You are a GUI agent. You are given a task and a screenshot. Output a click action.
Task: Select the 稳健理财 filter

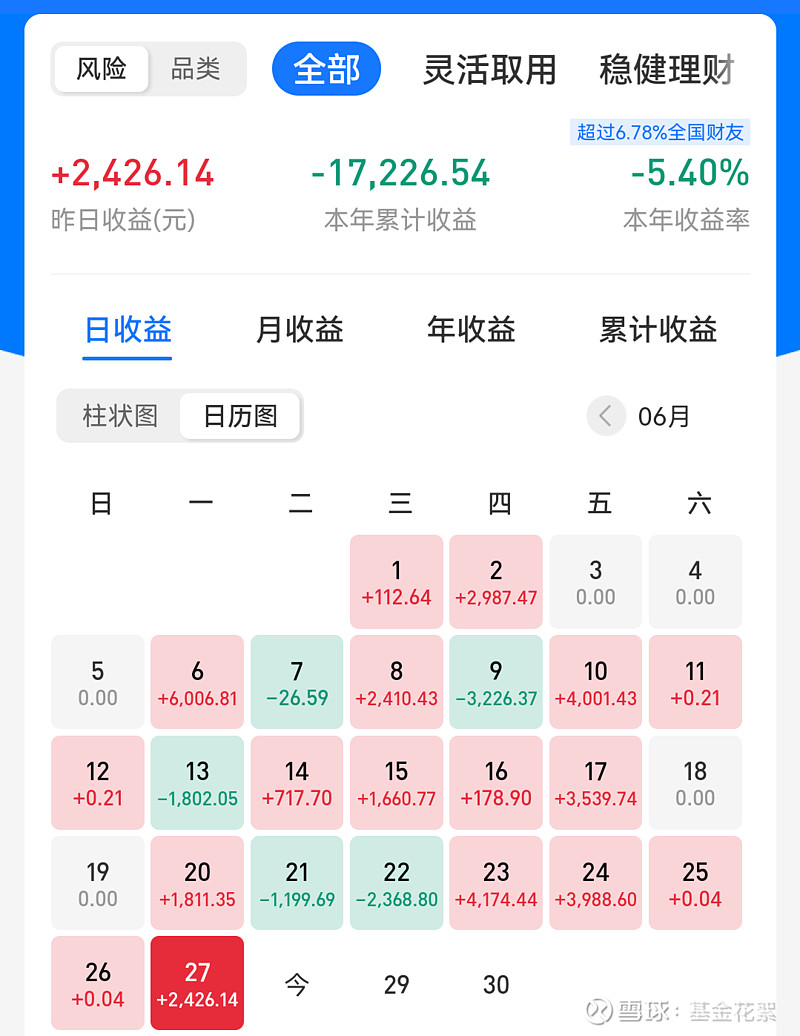pos(666,69)
